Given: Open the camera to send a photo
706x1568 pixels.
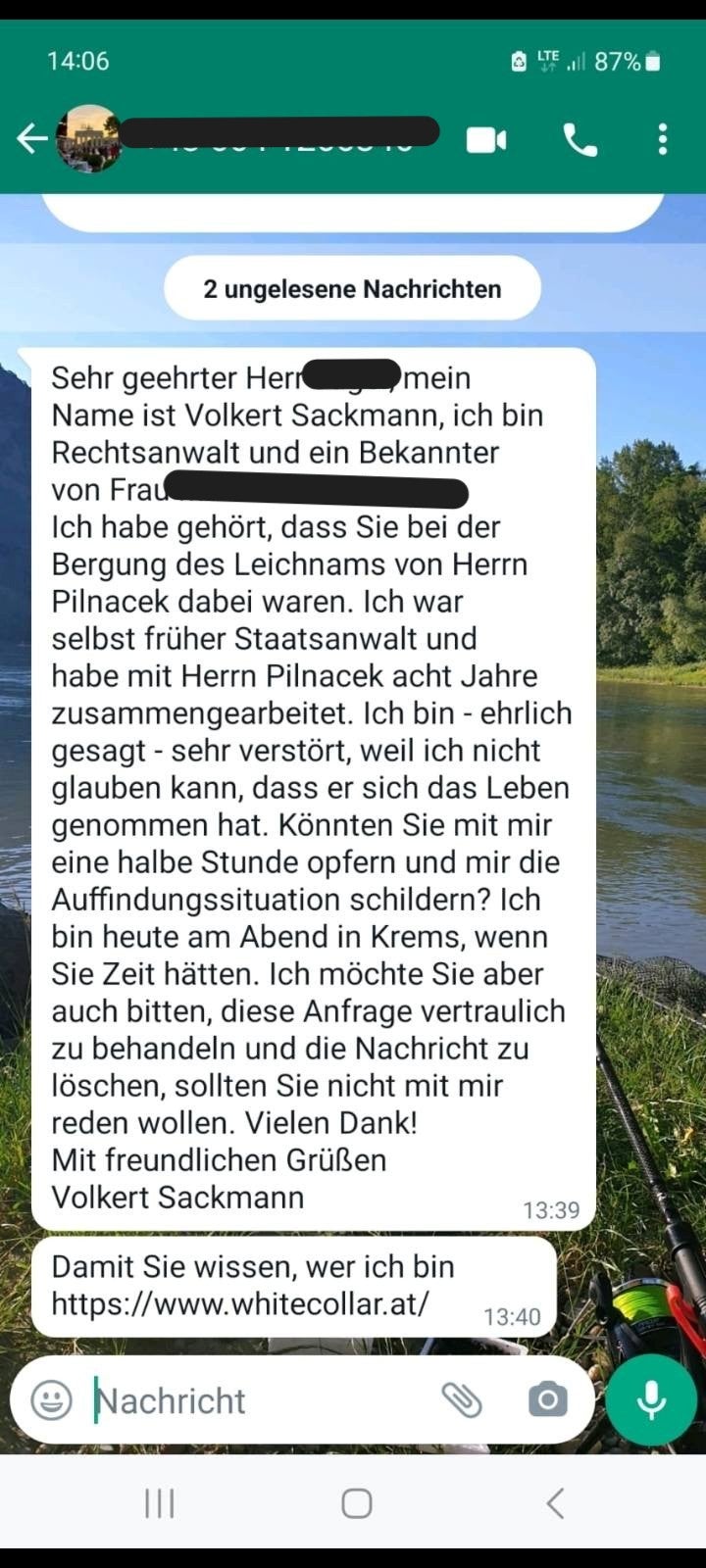Looking at the screenshot, I should pos(549,1399).
